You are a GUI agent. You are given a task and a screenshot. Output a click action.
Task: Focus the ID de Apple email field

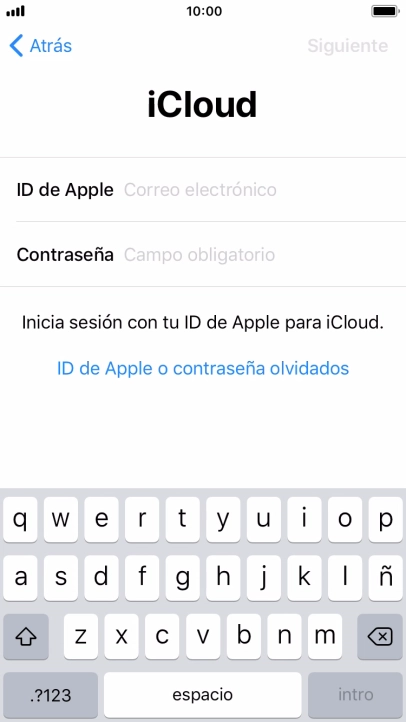coord(203,190)
